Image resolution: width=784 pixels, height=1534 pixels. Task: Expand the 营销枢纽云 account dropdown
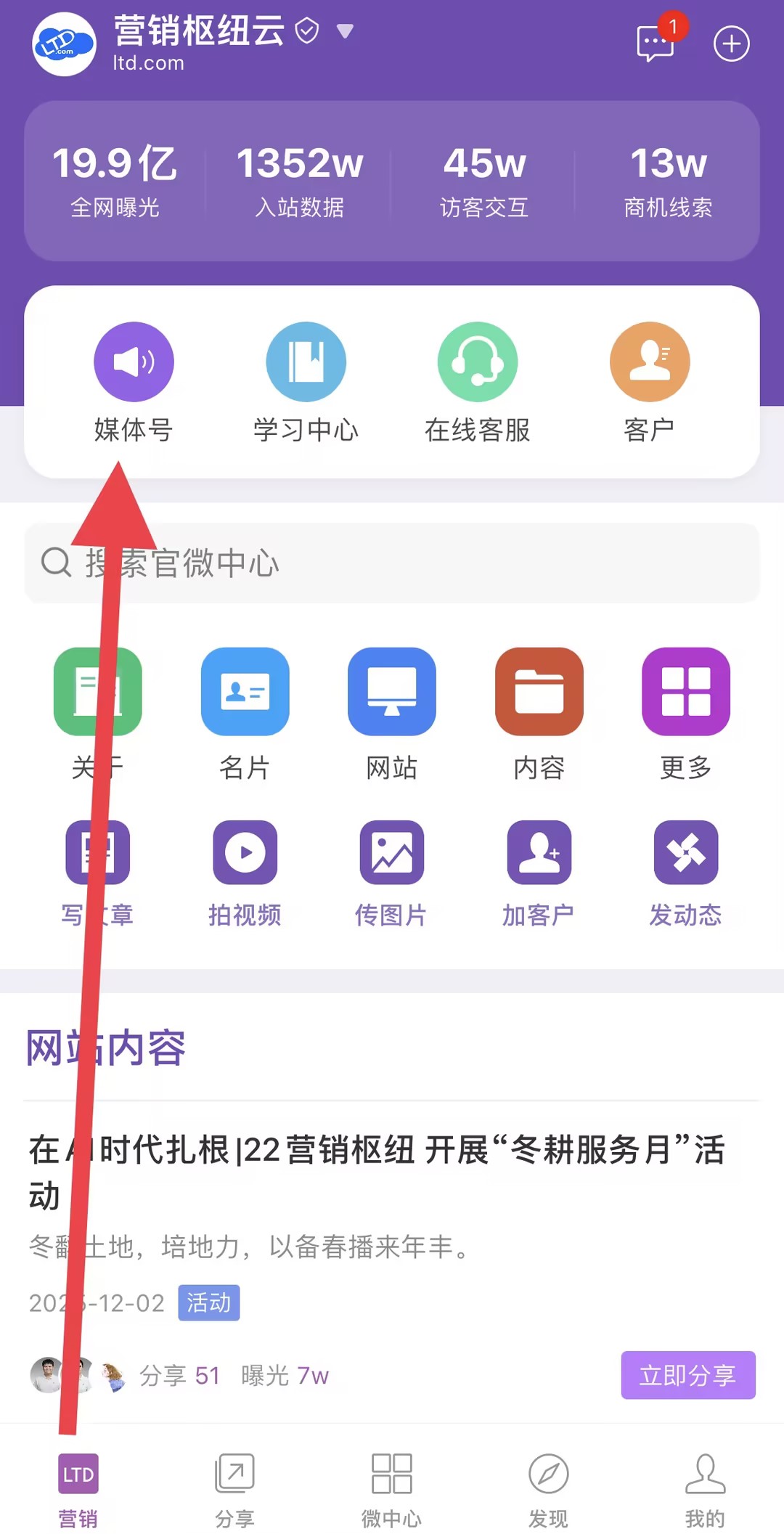[x=345, y=31]
